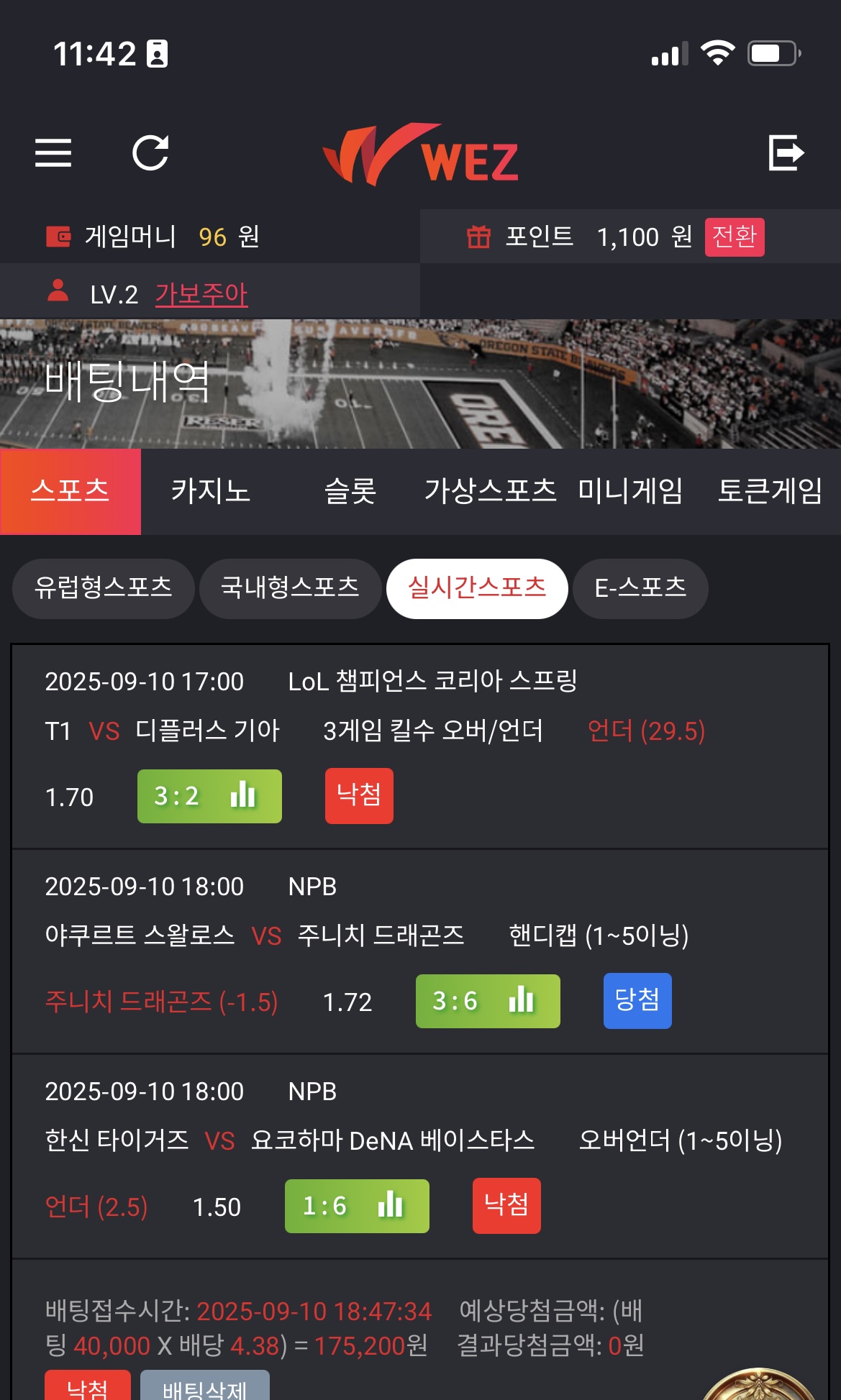Log out using the exit icon
This screenshot has width=841, height=1400.
786,152
